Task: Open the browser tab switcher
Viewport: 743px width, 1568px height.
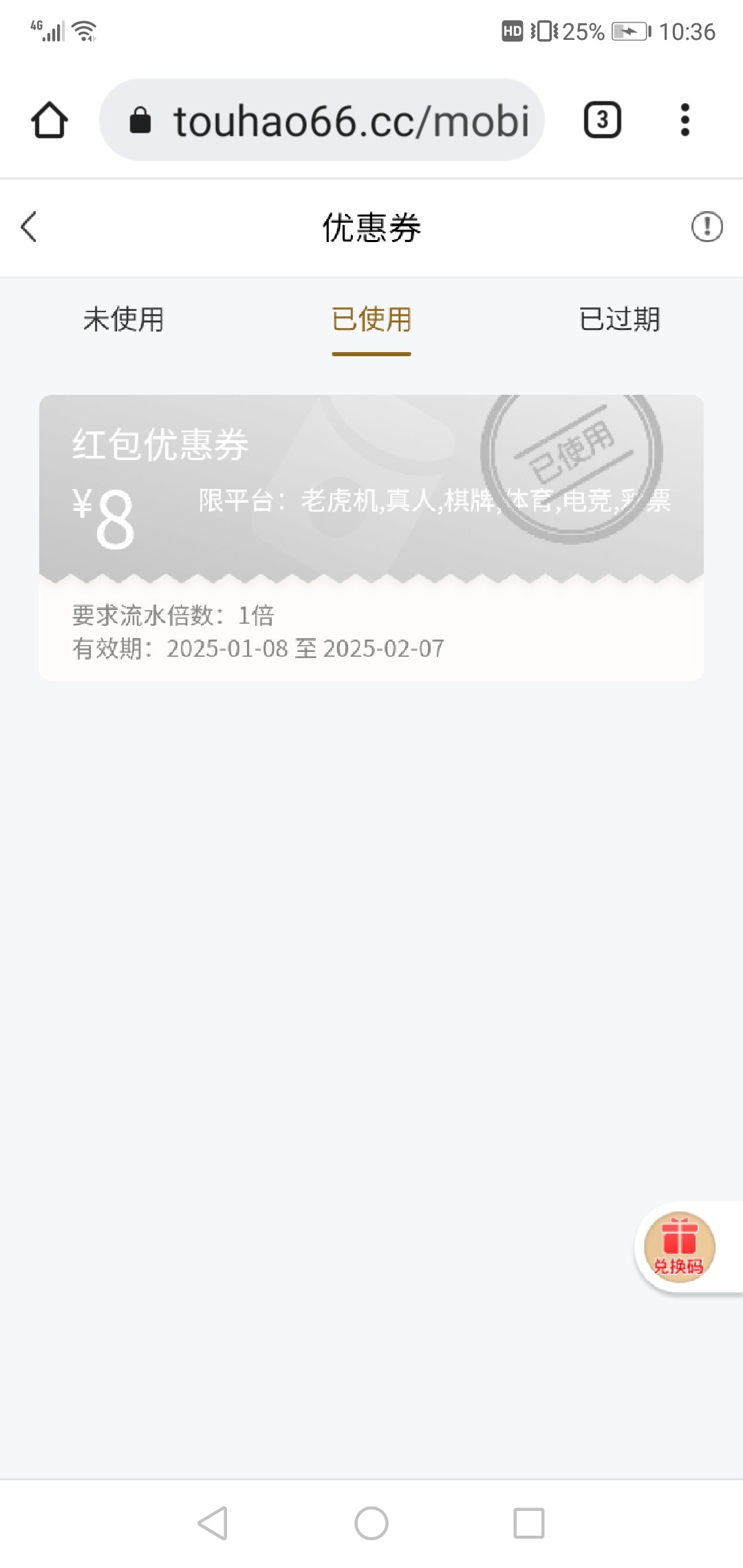Action: click(x=602, y=120)
